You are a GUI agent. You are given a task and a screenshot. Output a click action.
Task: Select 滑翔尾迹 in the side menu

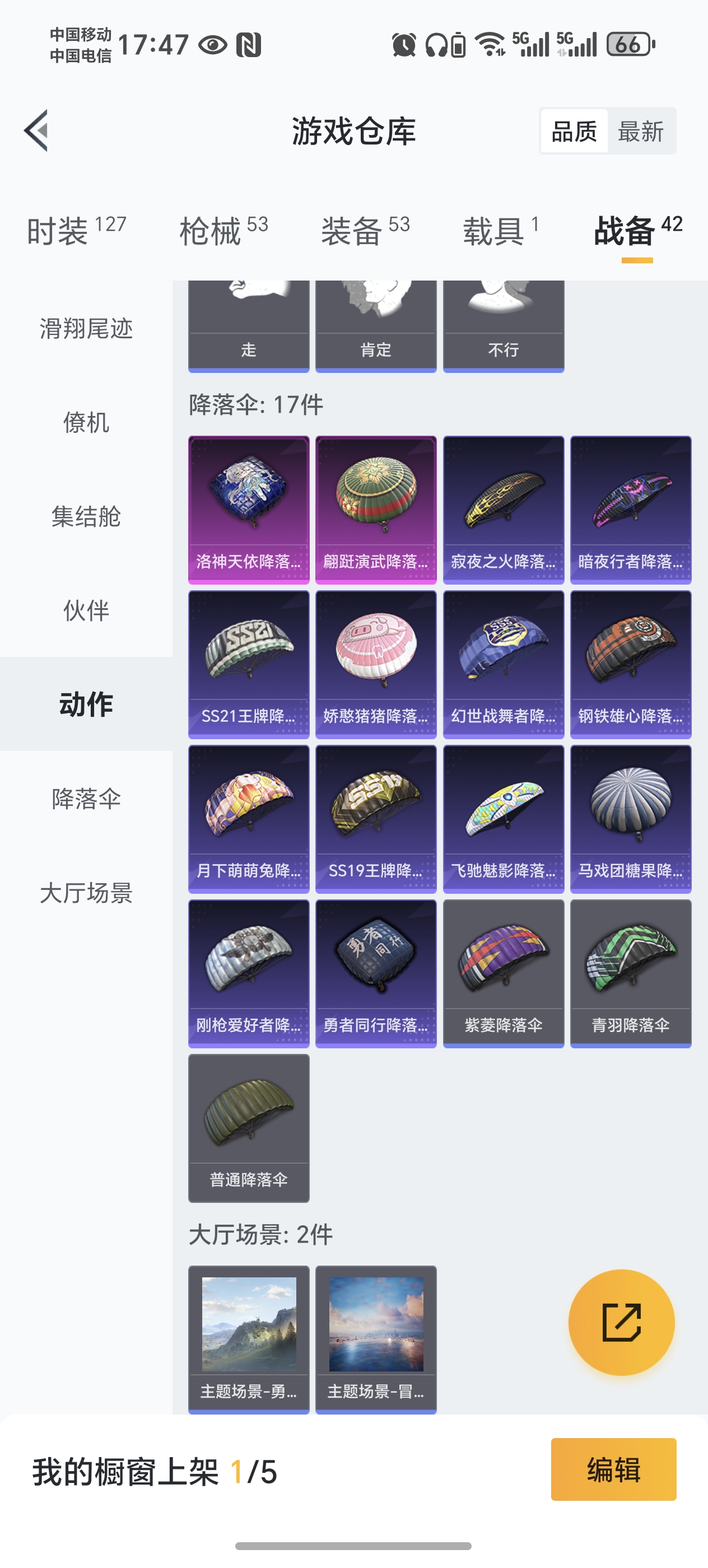(x=86, y=329)
